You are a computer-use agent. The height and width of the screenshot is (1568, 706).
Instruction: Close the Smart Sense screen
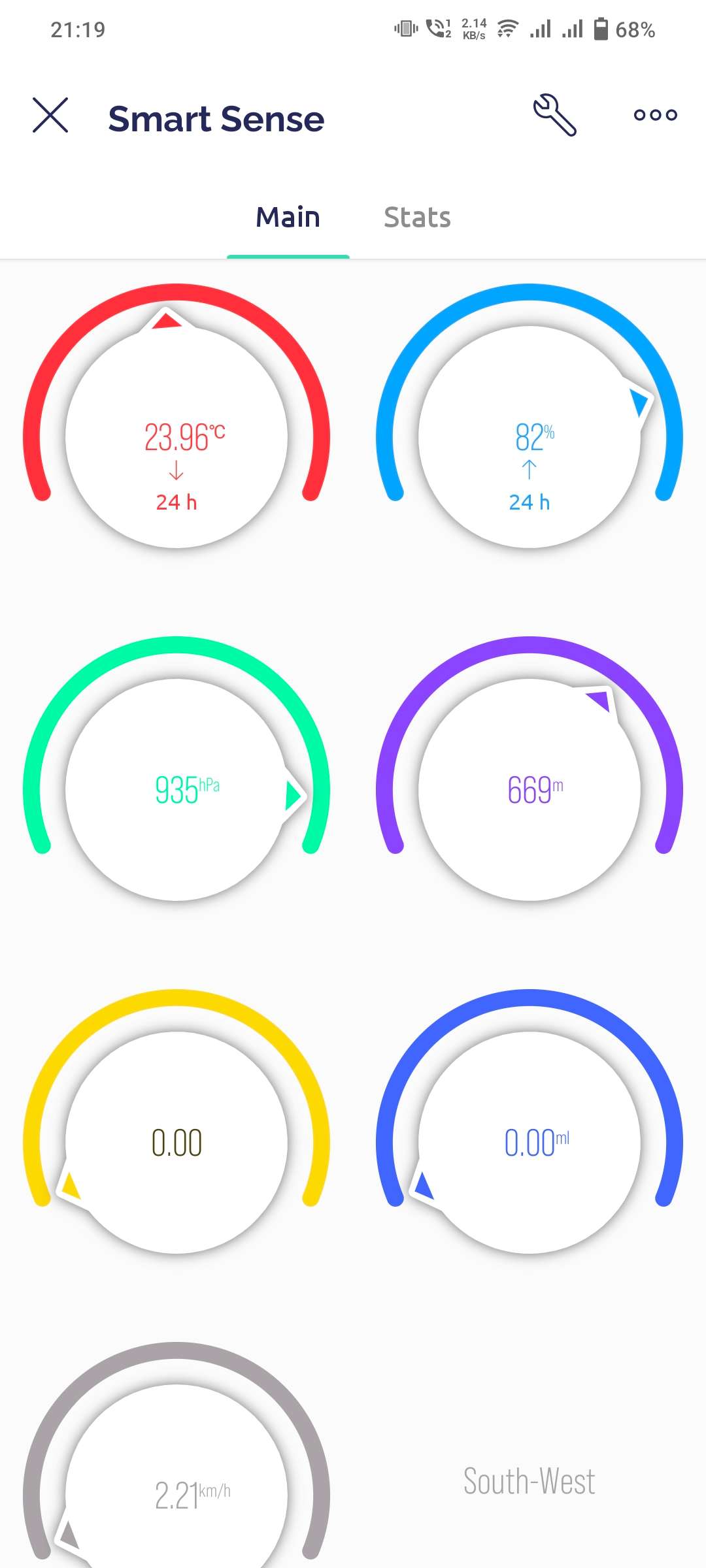(50, 116)
